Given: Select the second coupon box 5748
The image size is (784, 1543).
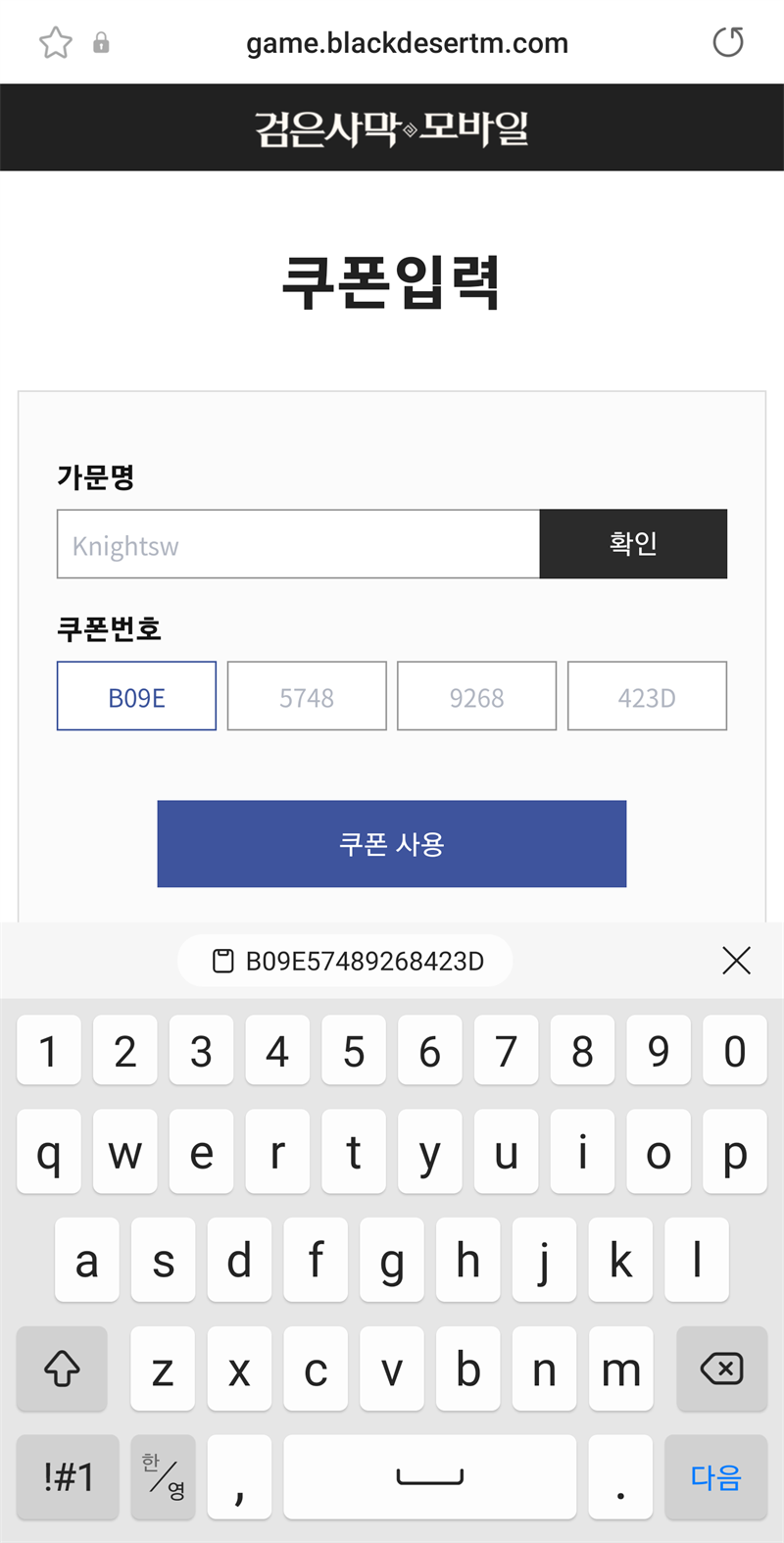Looking at the screenshot, I should 307,696.
